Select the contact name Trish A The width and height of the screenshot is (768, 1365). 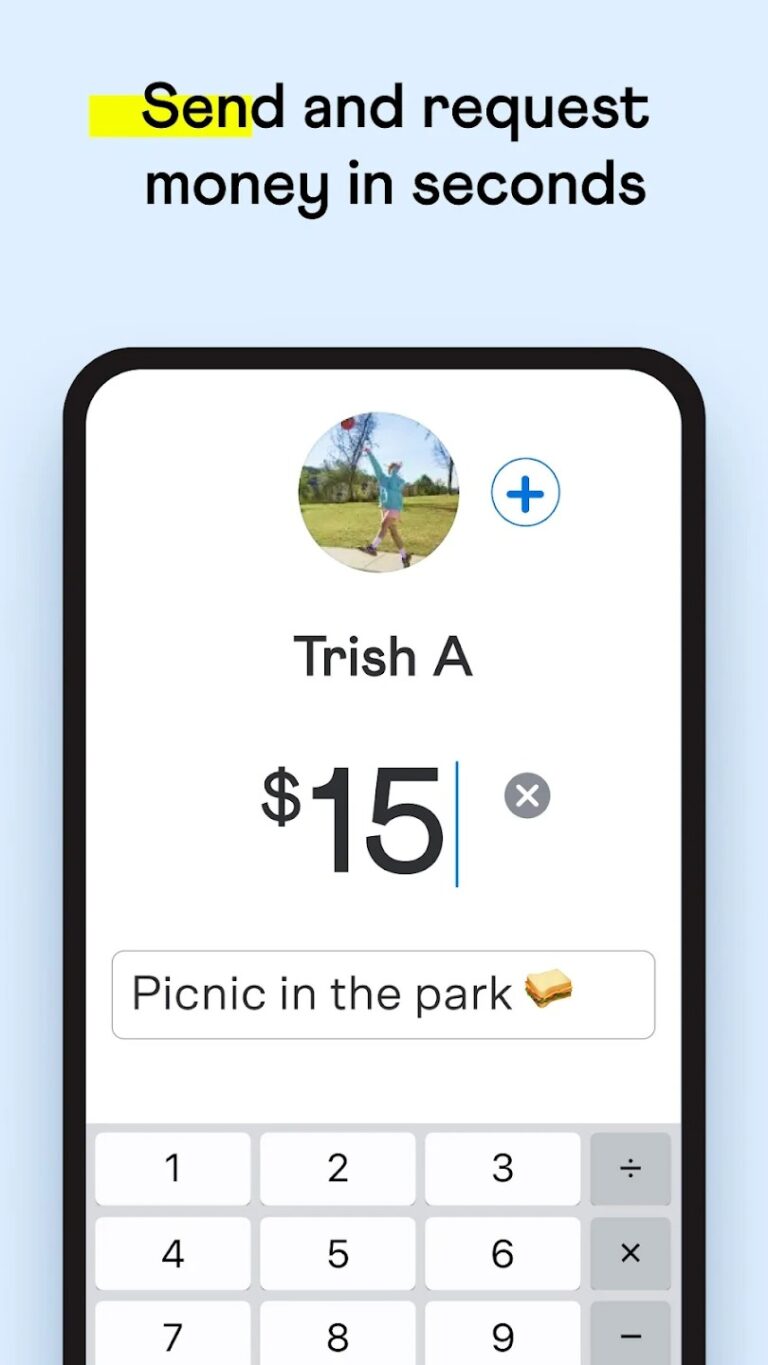pyautogui.click(x=385, y=655)
